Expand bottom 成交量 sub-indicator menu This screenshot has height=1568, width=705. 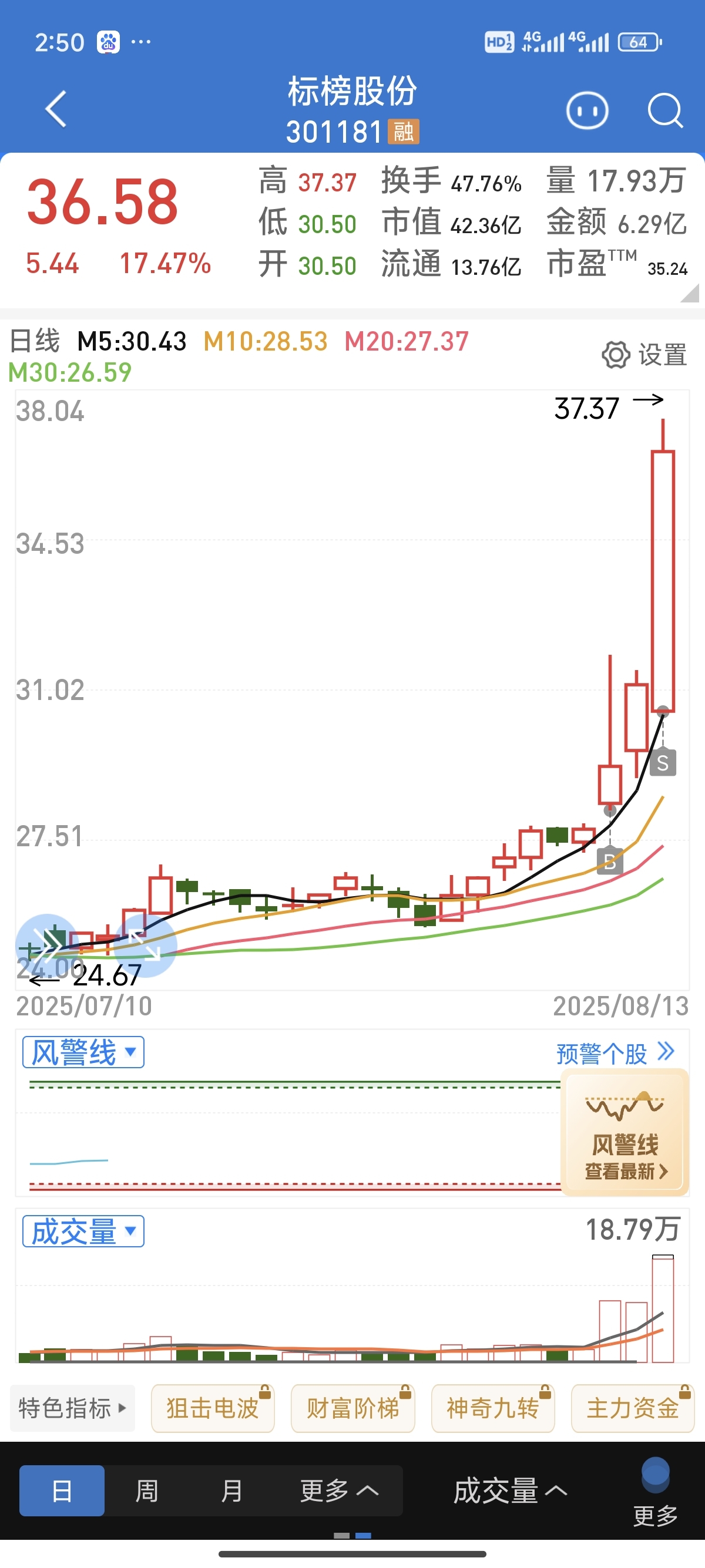[x=510, y=1490]
